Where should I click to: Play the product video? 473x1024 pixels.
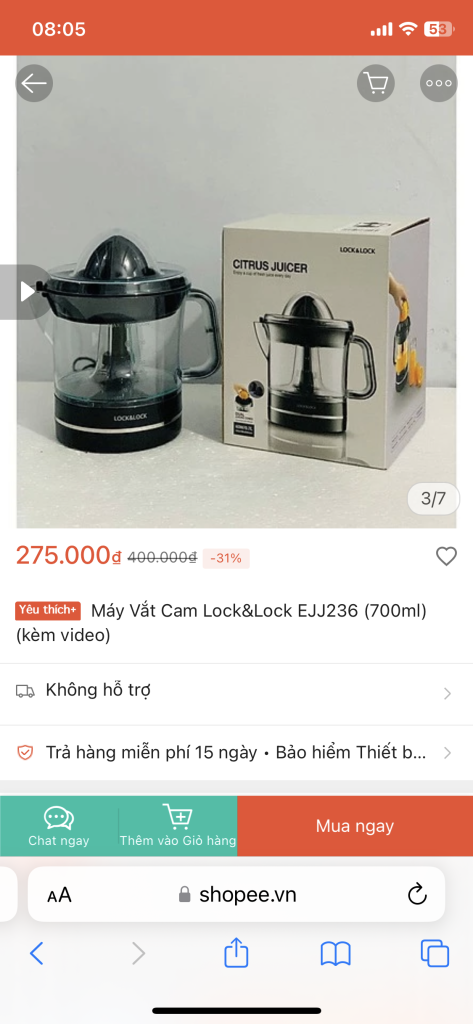click(x=25, y=292)
